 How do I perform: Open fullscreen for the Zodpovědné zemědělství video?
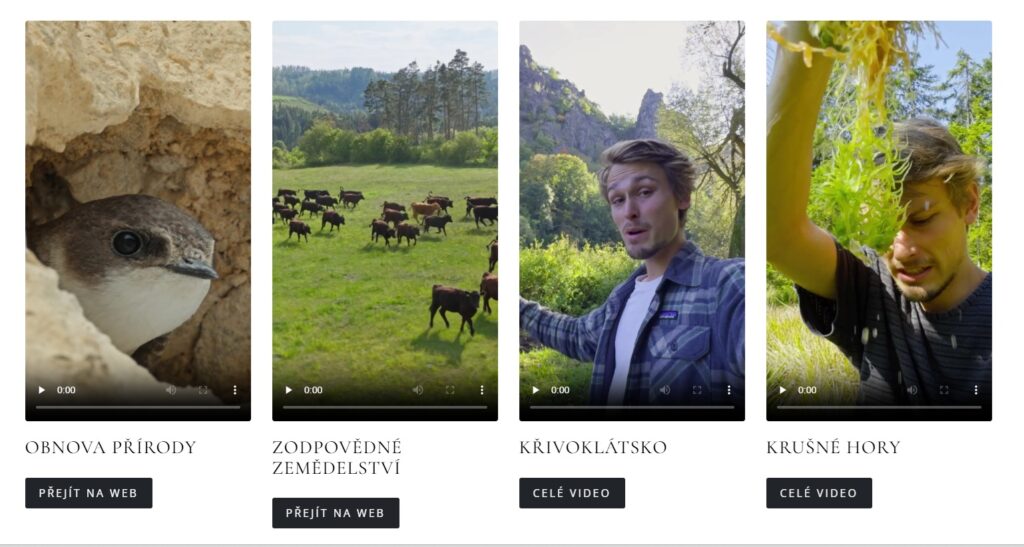[450, 390]
